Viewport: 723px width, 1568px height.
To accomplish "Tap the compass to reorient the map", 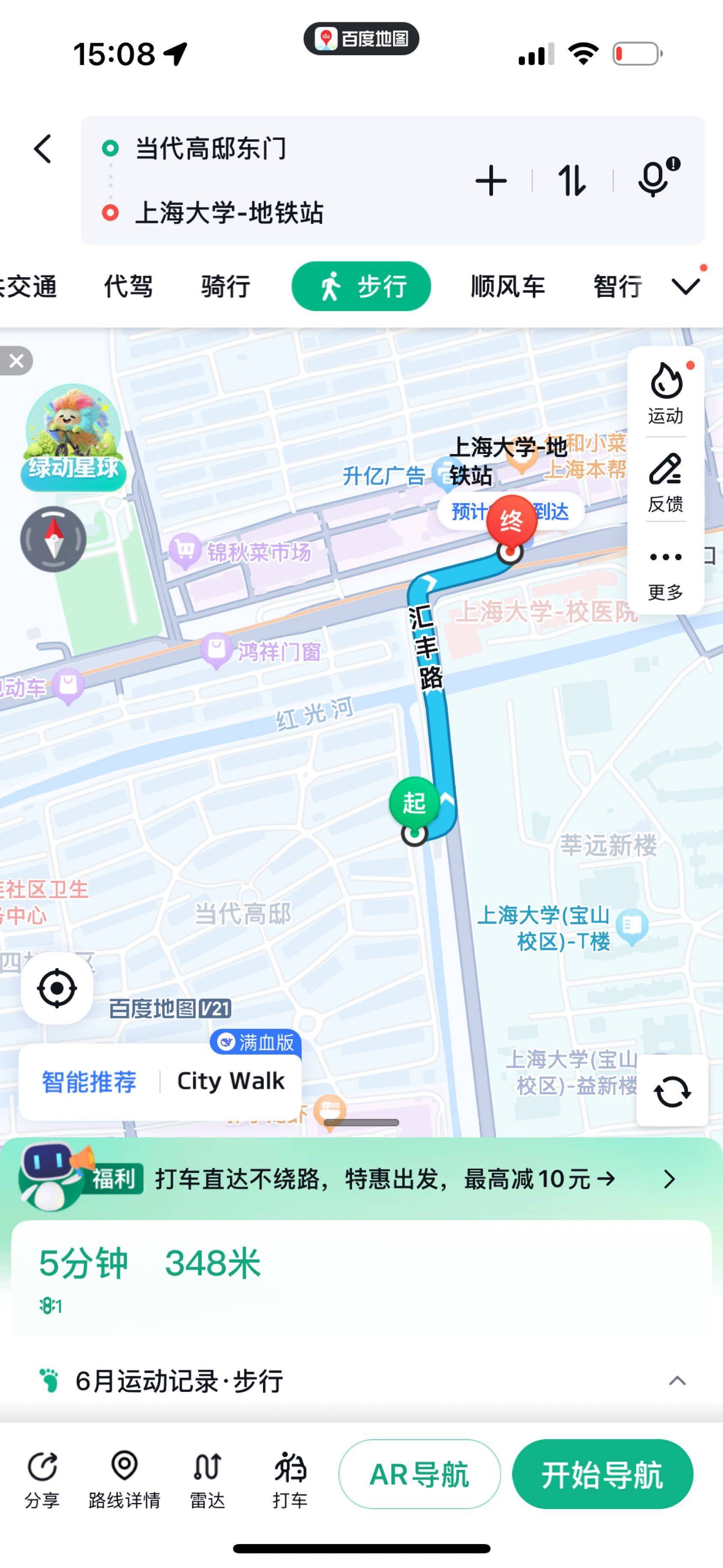I will [x=54, y=539].
